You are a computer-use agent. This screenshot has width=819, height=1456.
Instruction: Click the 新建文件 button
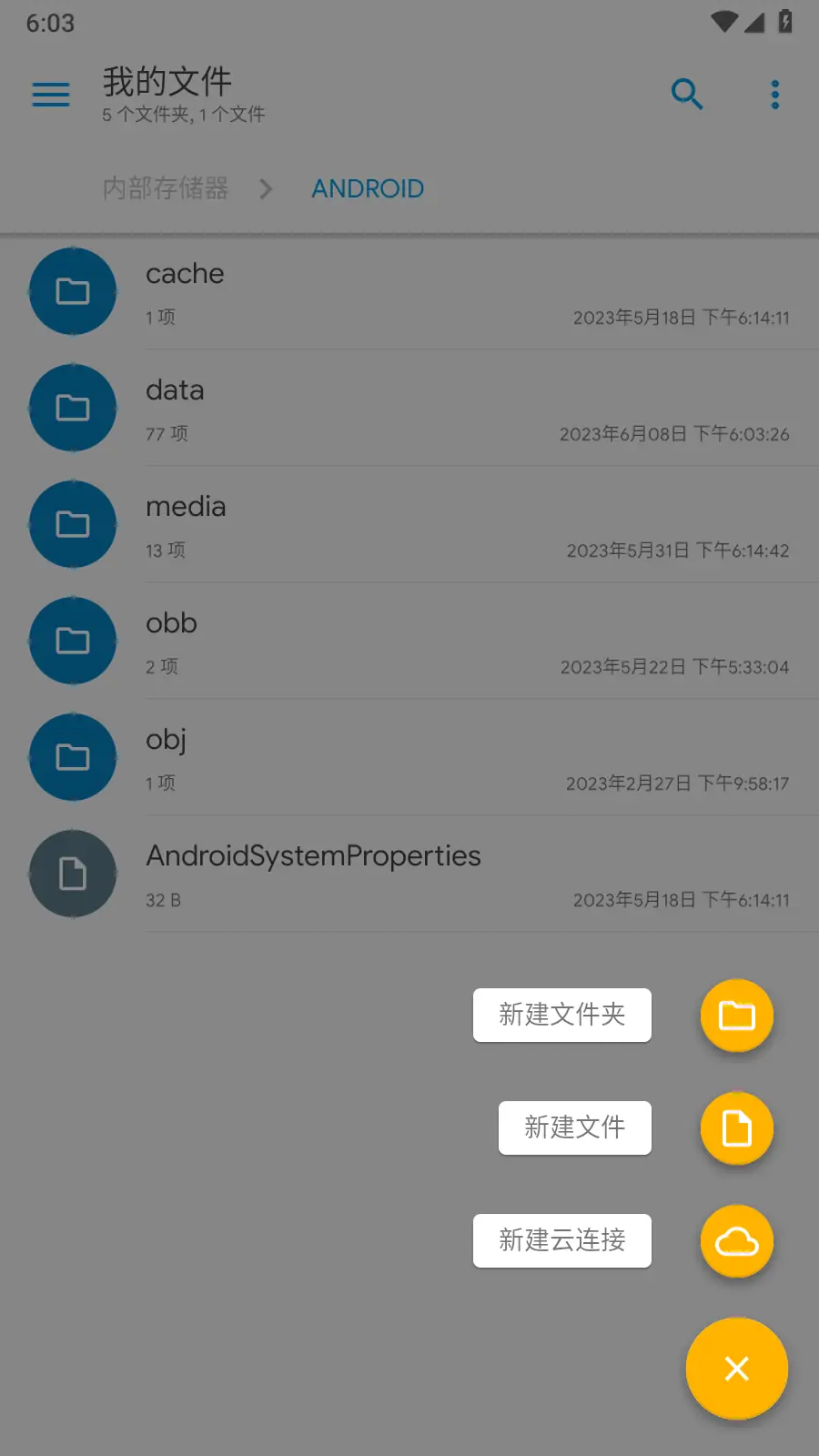(x=574, y=1127)
